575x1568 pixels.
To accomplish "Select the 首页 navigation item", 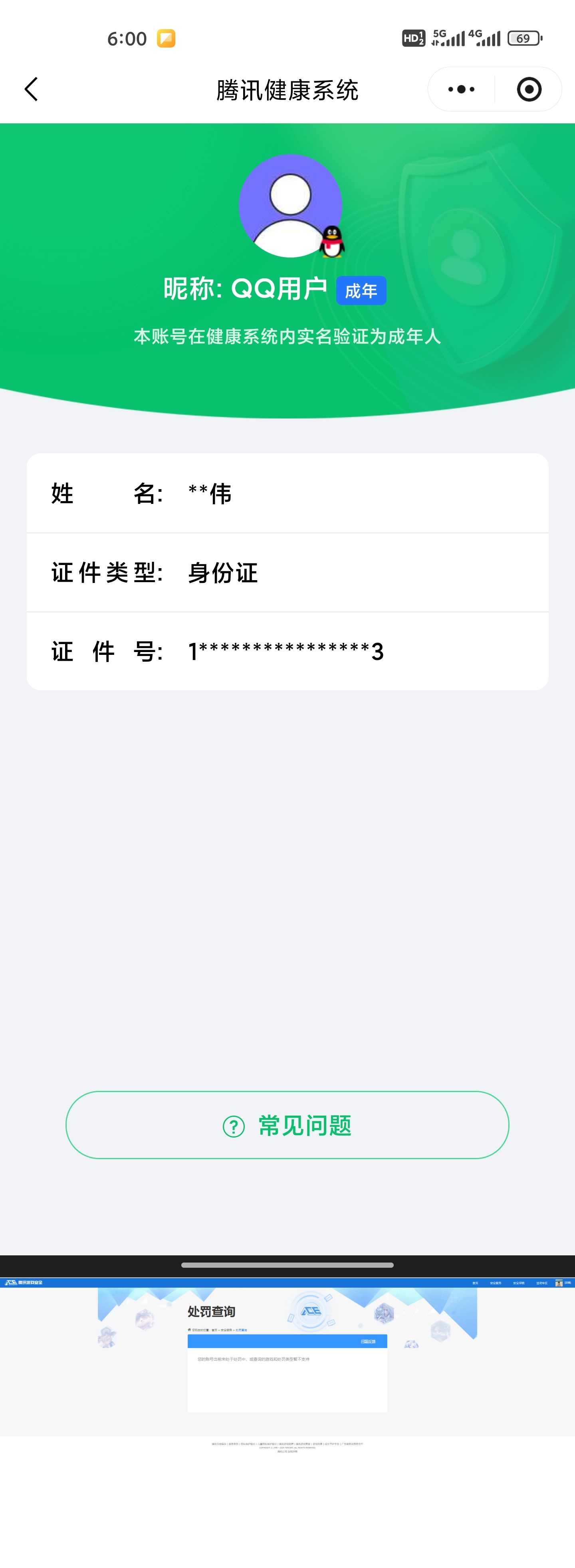I will pyautogui.click(x=475, y=1283).
